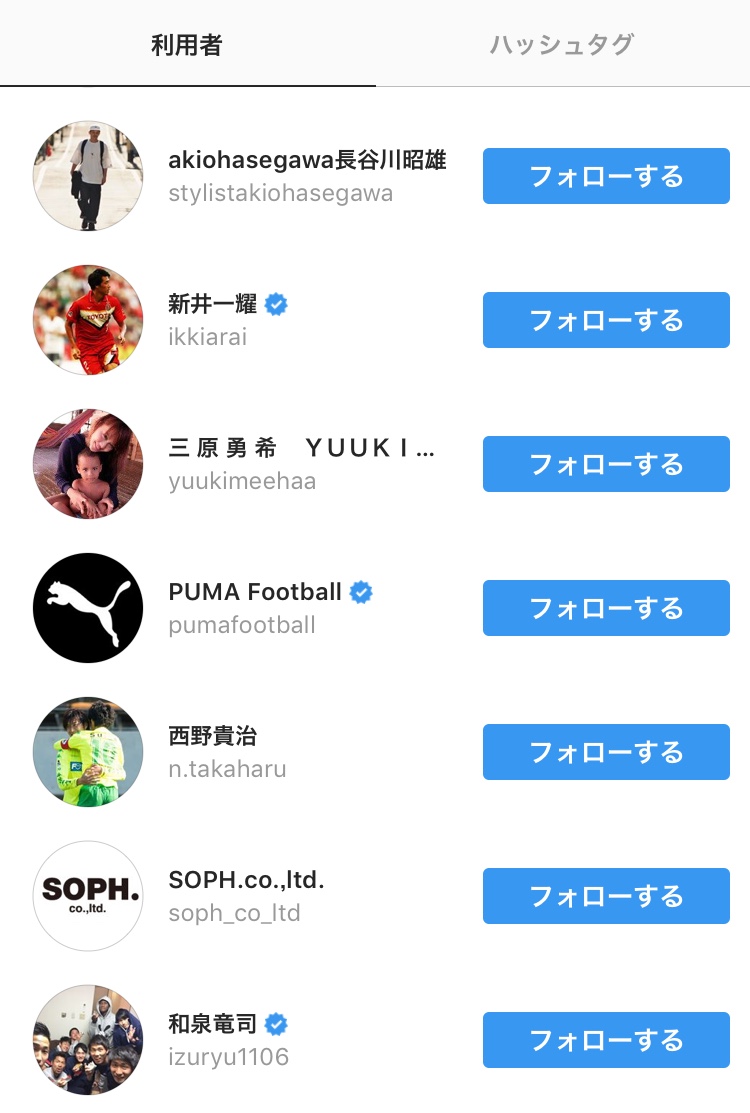Tap フォローする beside 西野貴治

click(606, 752)
